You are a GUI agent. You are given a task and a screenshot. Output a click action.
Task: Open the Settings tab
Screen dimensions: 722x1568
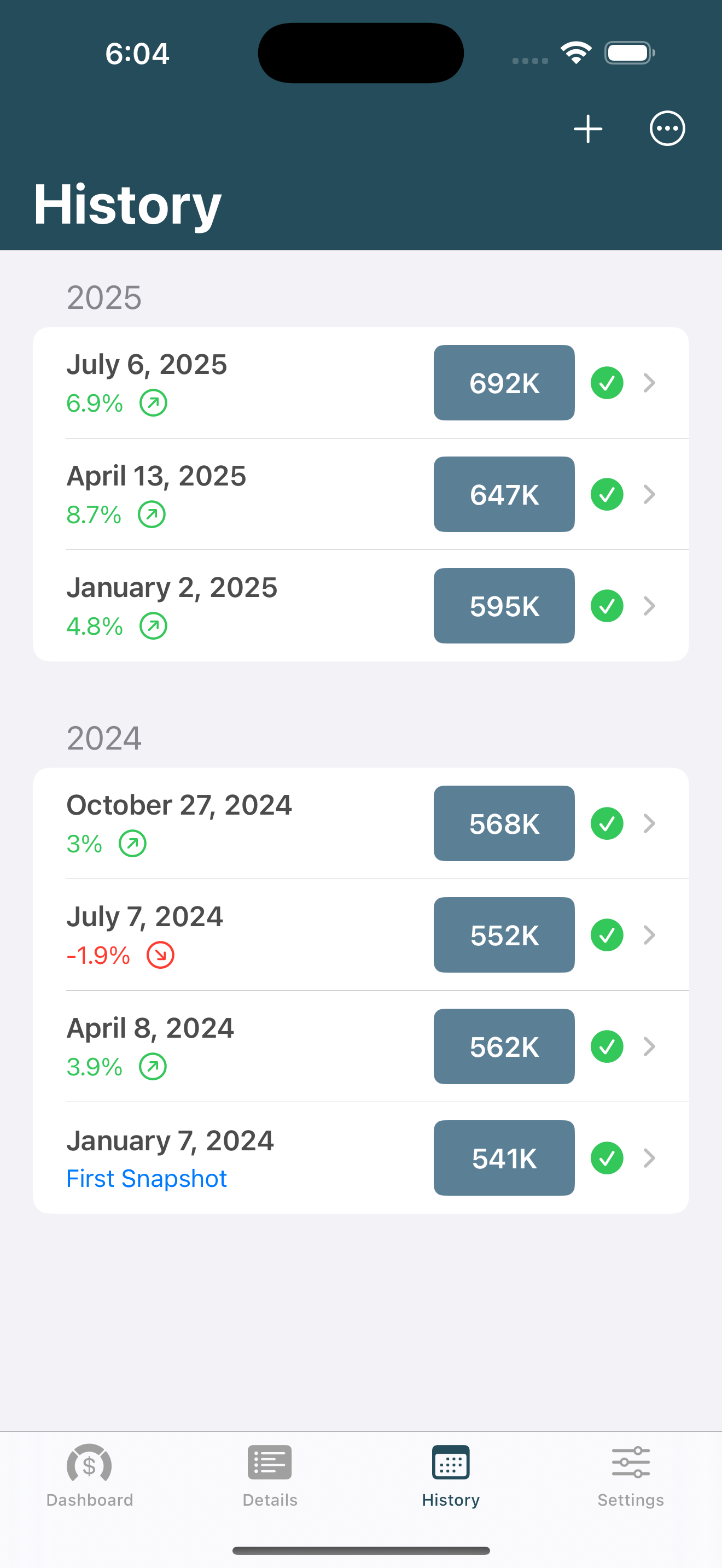(x=631, y=1476)
